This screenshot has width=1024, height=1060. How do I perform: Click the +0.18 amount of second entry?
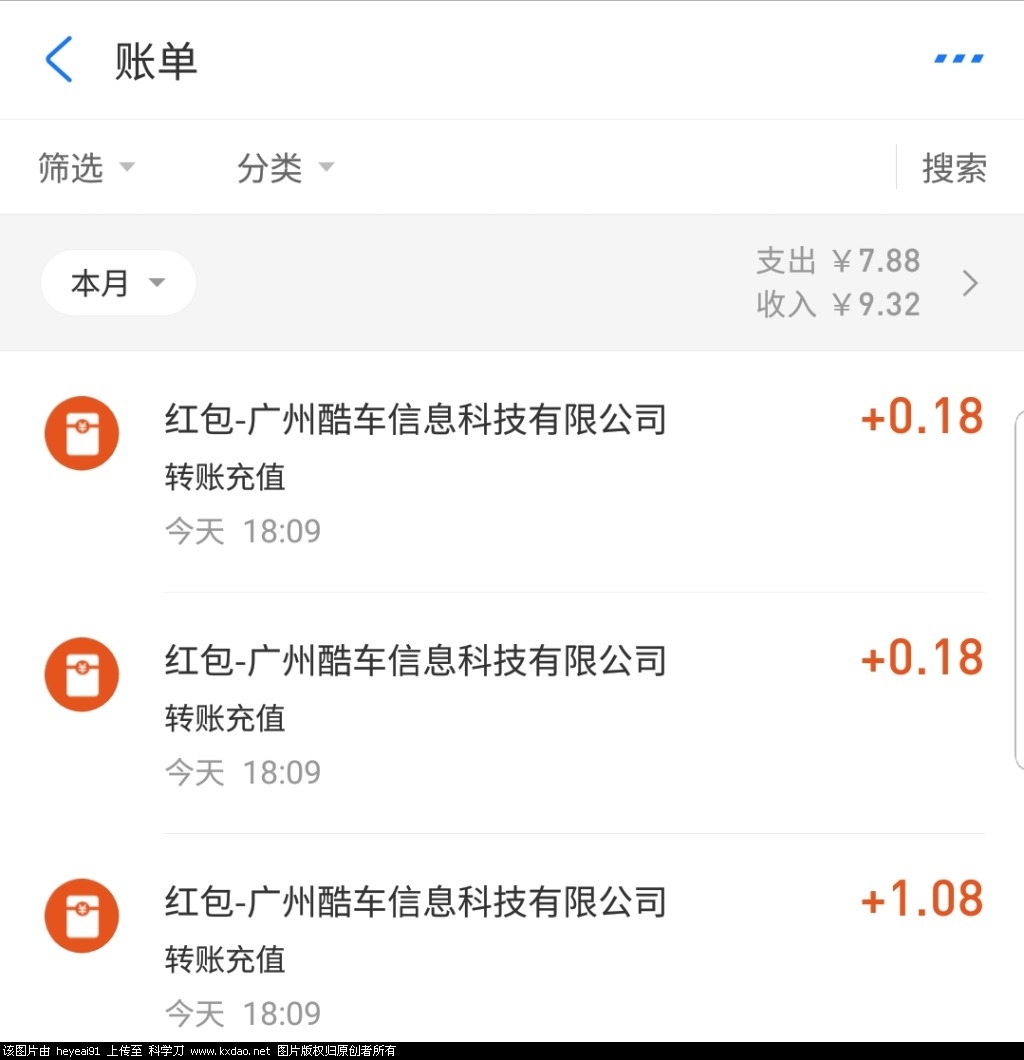(920, 657)
